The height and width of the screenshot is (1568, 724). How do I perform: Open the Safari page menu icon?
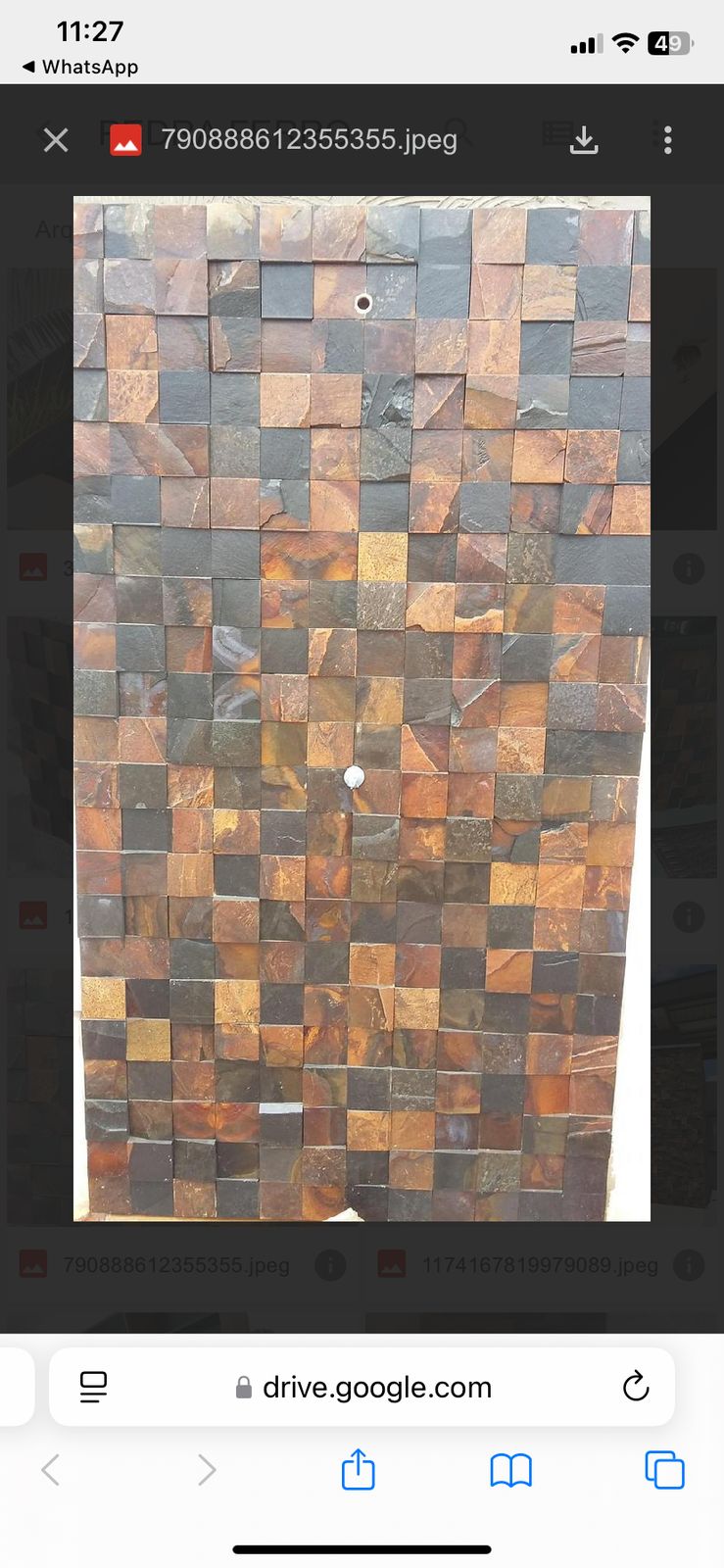pyautogui.click(x=93, y=1387)
